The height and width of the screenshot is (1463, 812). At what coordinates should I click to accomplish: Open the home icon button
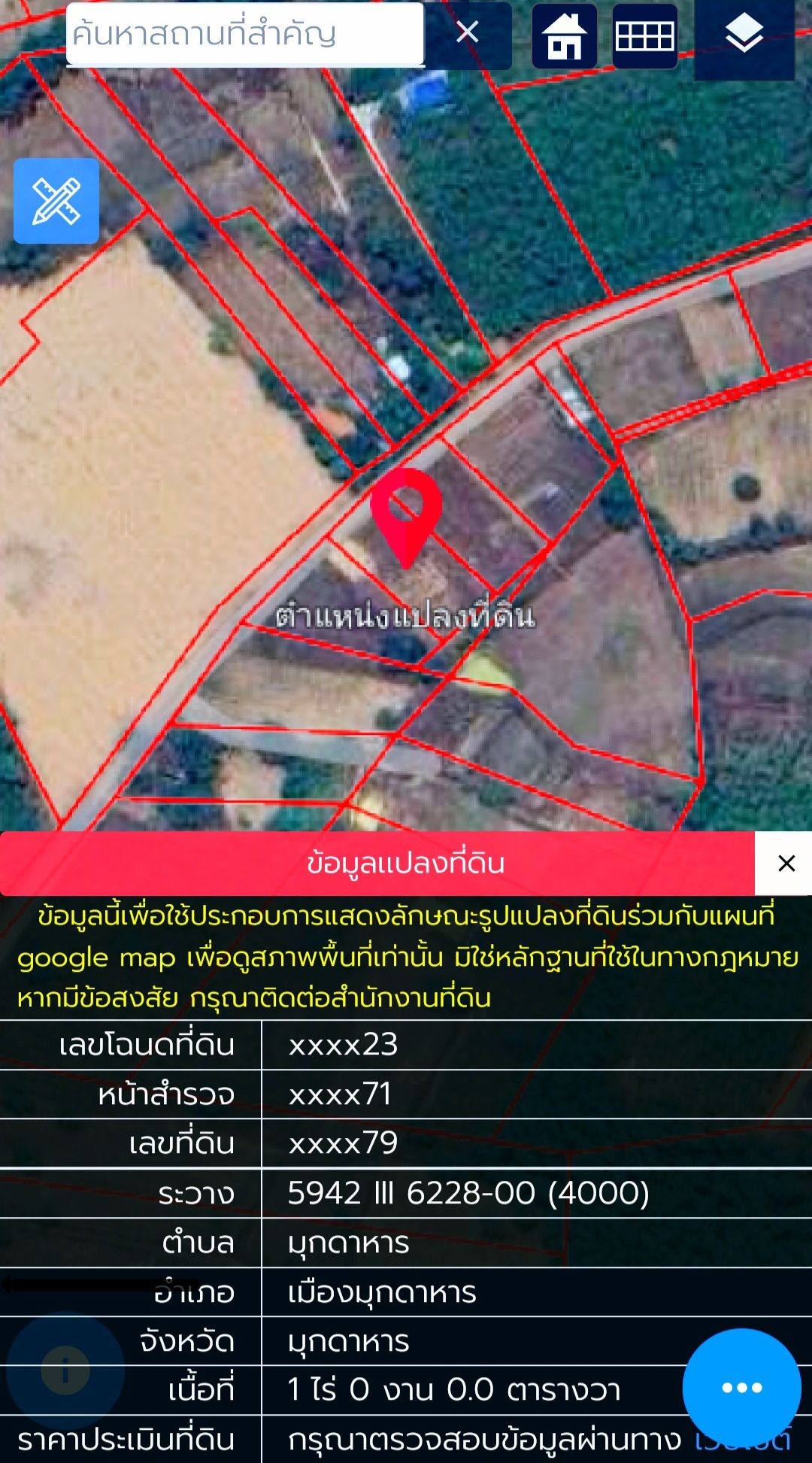565,36
